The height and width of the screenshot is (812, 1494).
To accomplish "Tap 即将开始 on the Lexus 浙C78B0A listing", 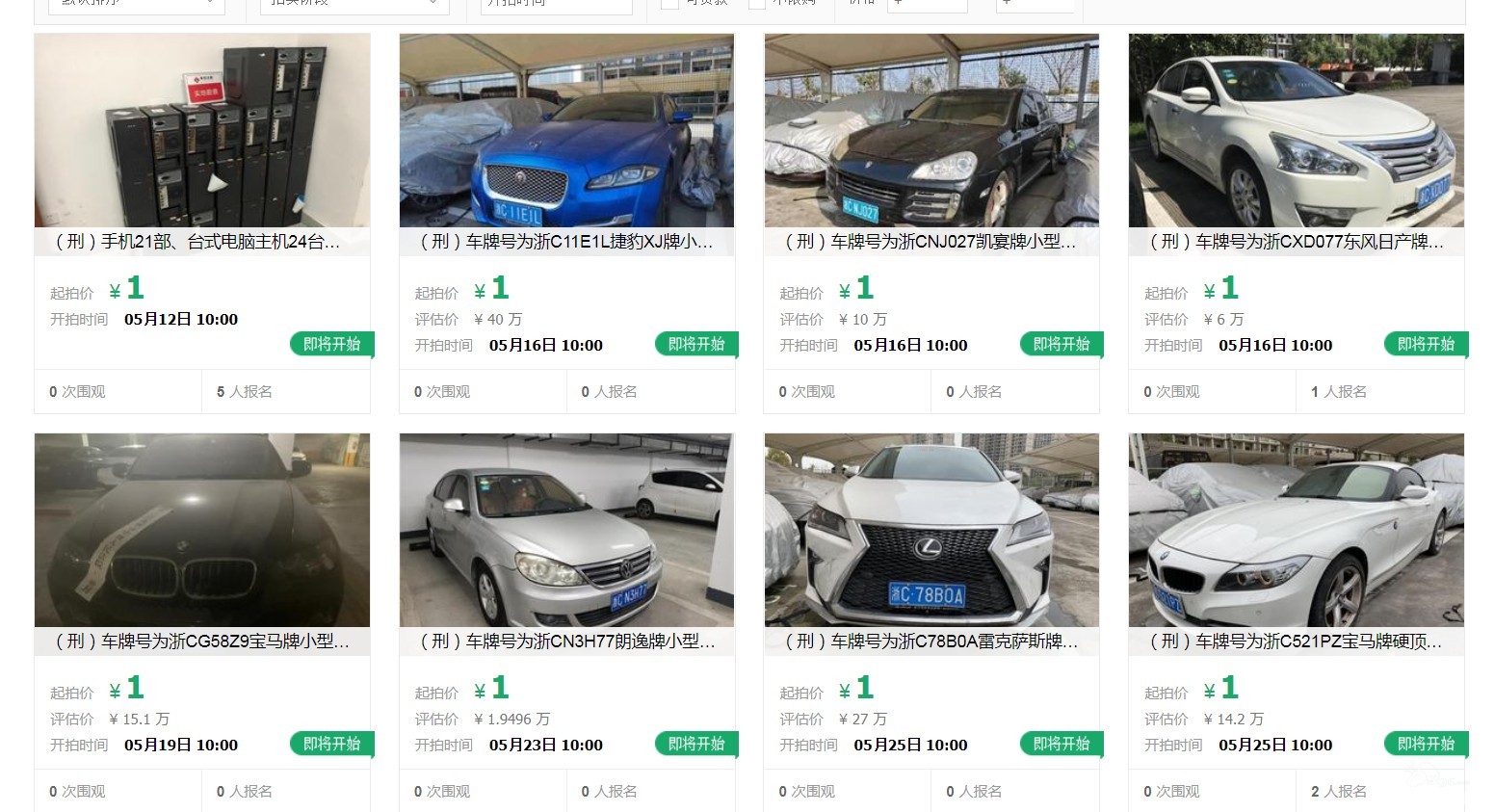I will pyautogui.click(x=1061, y=744).
